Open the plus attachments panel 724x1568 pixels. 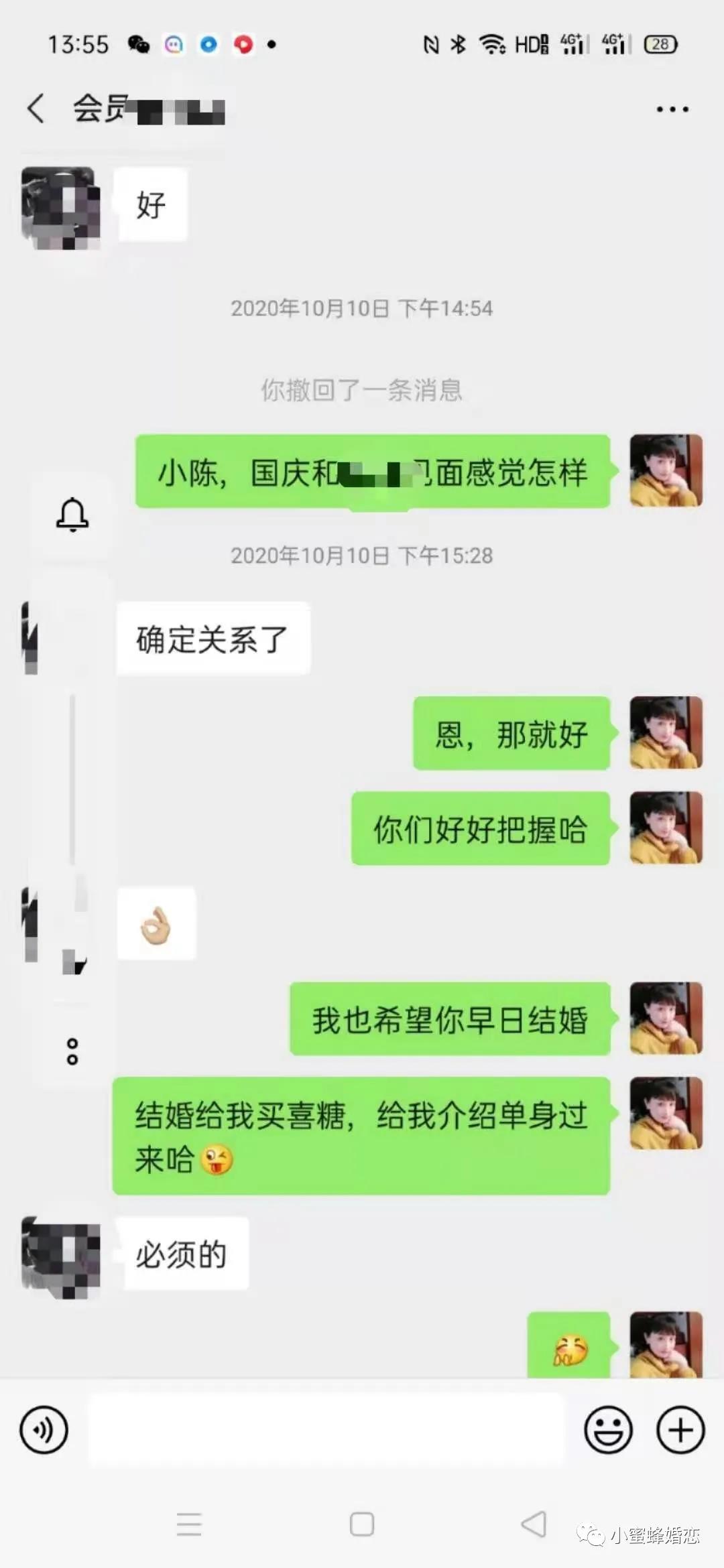tap(680, 1430)
